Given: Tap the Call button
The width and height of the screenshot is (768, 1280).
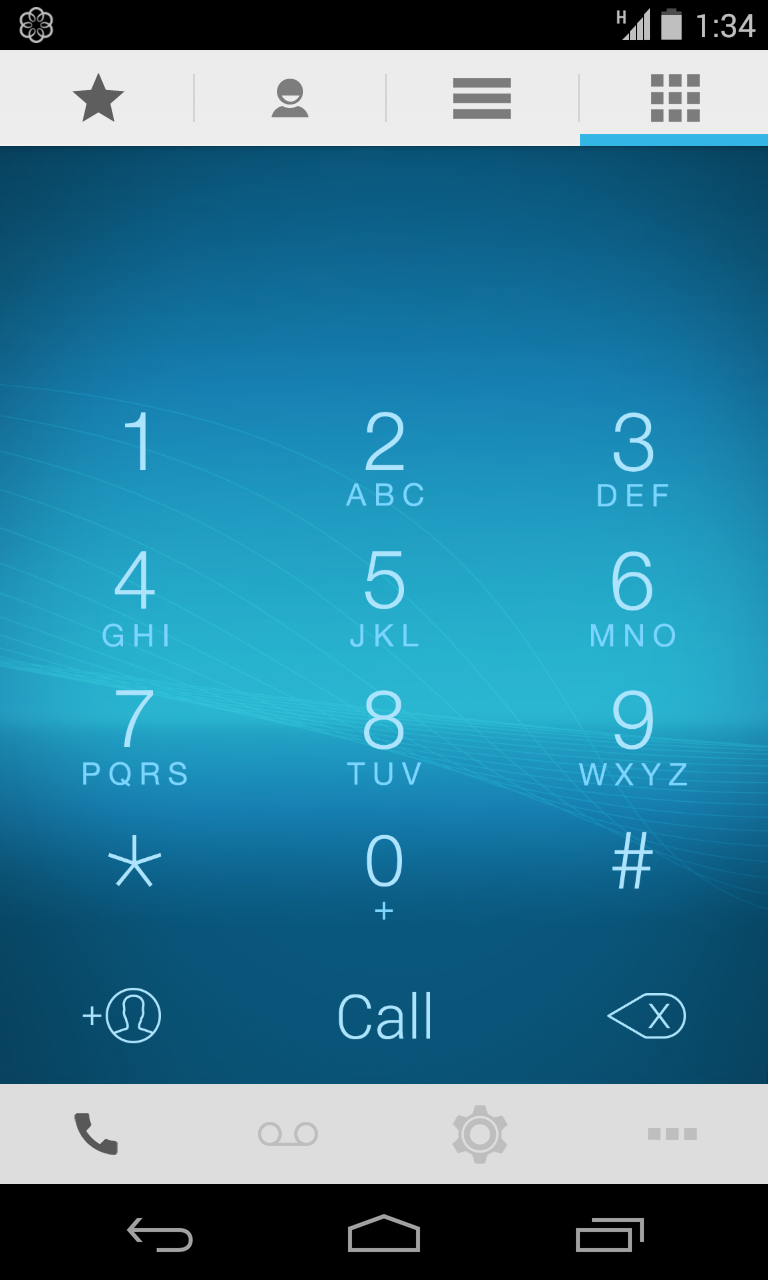Looking at the screenshot, I should [x=385, y=1017].
